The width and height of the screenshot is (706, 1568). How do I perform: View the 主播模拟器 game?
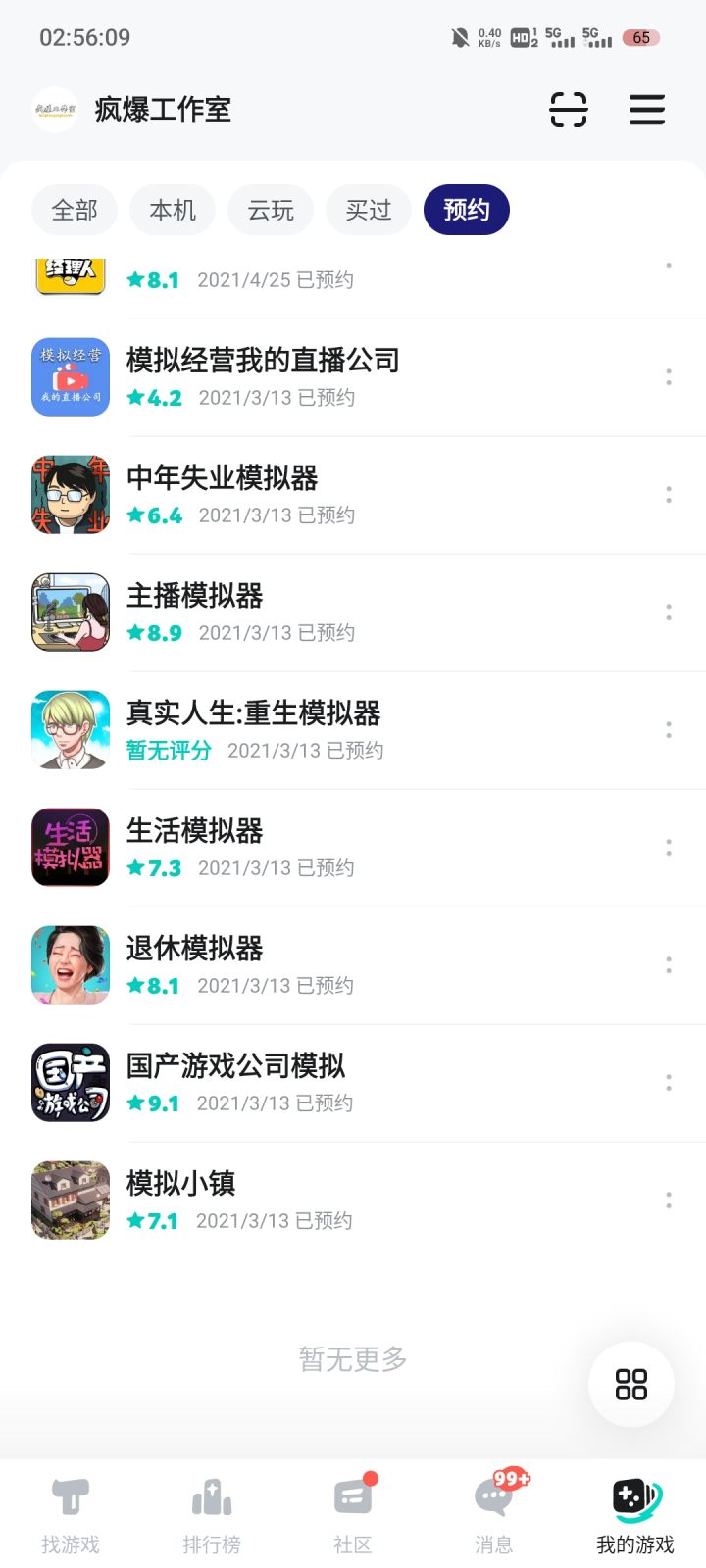click(194, 596)
